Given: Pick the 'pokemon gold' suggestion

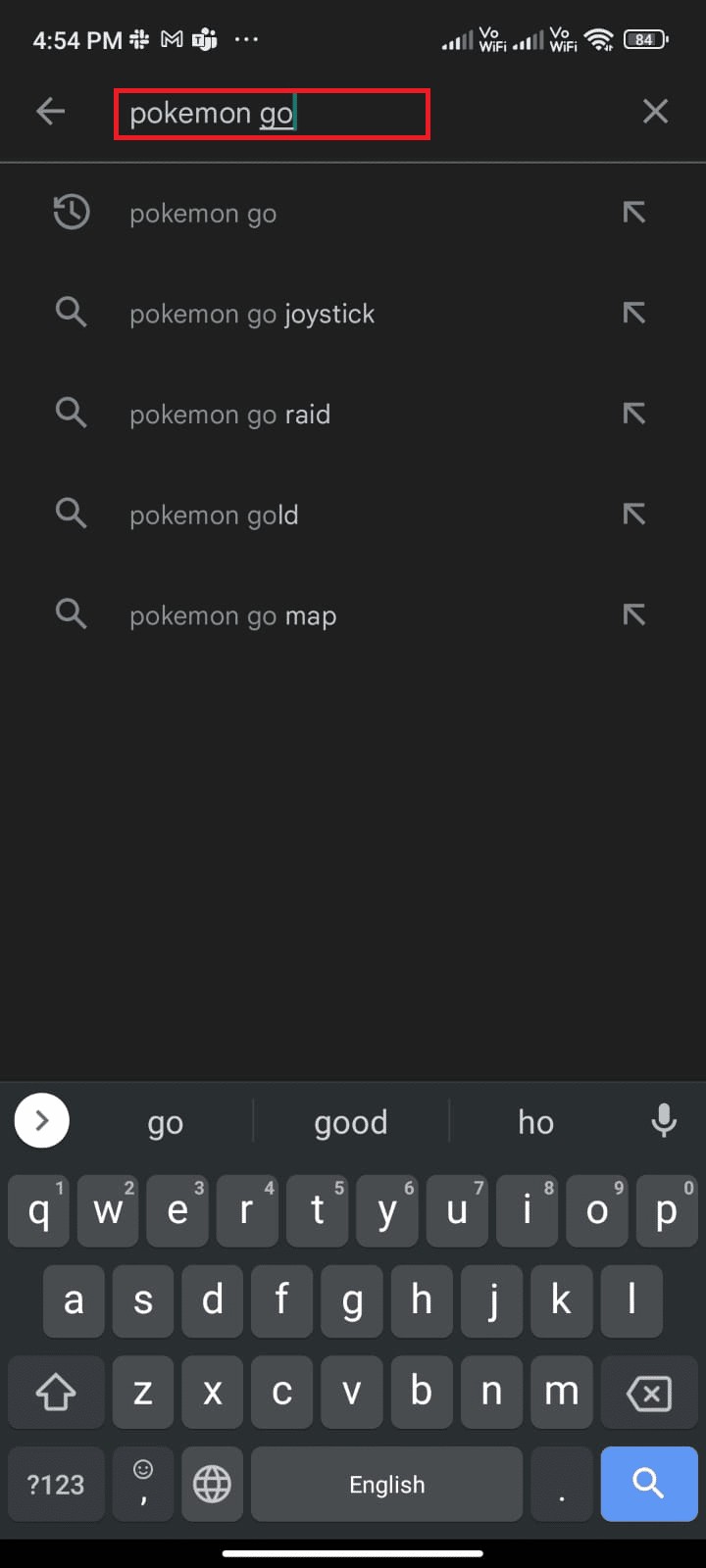Looking at the screenshot, I should [x=214, y=515].
